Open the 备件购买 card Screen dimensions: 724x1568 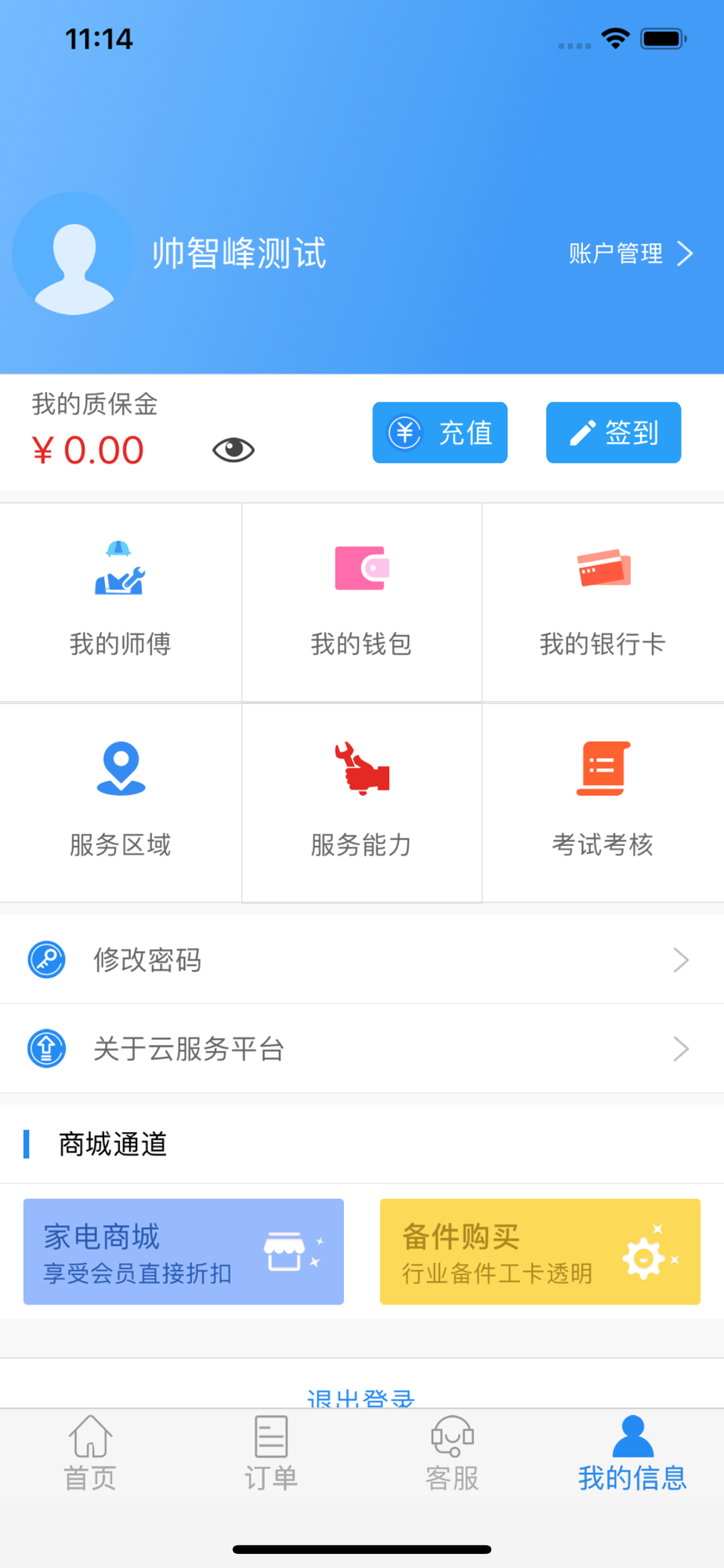click(x=540, y=1251)
